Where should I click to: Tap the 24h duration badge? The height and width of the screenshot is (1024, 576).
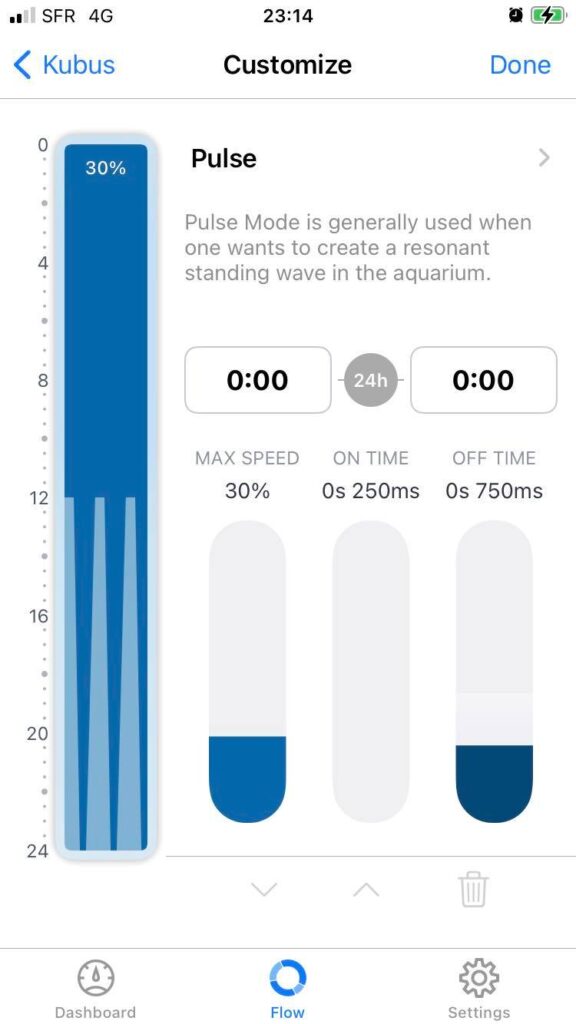(x=370, y=380)
